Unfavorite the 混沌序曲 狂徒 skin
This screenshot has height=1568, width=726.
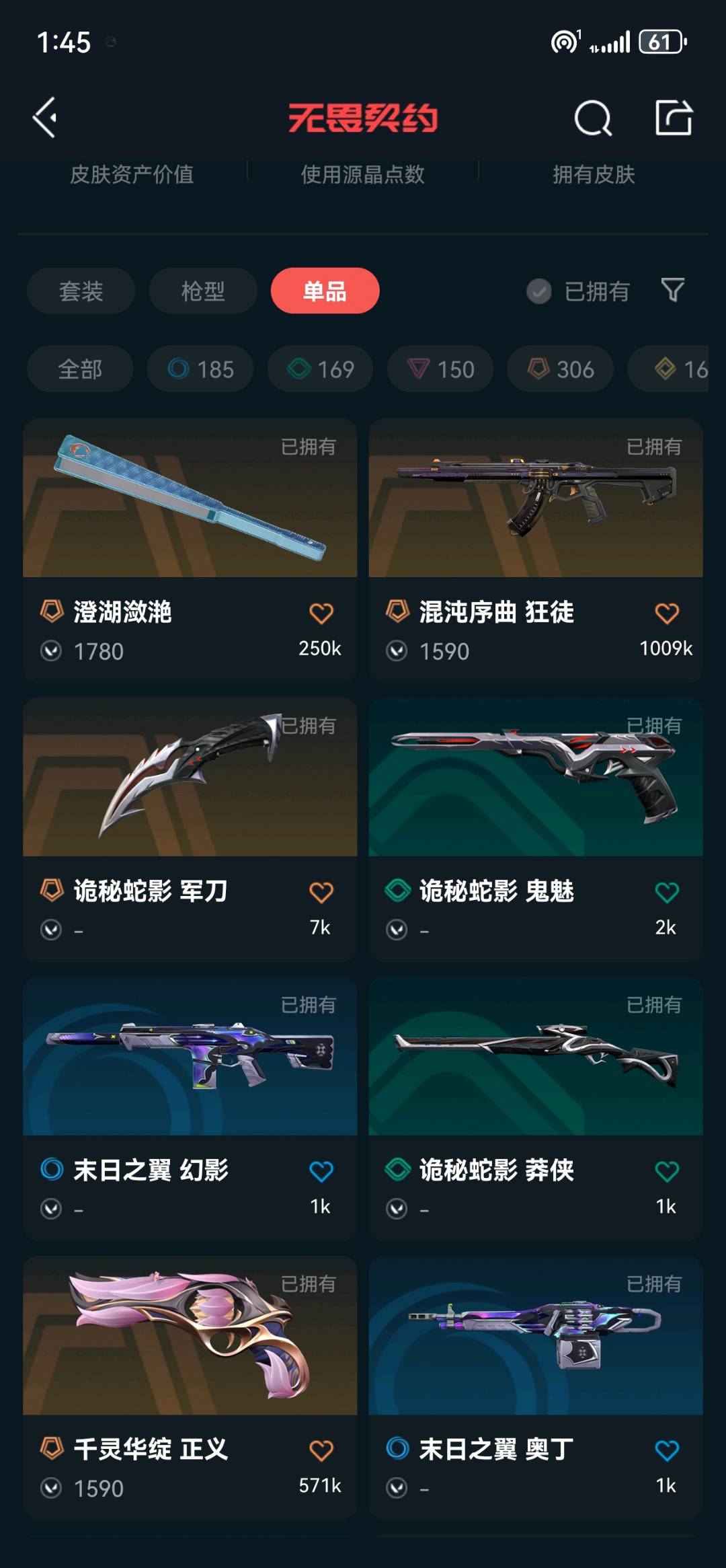pos(665,613)
